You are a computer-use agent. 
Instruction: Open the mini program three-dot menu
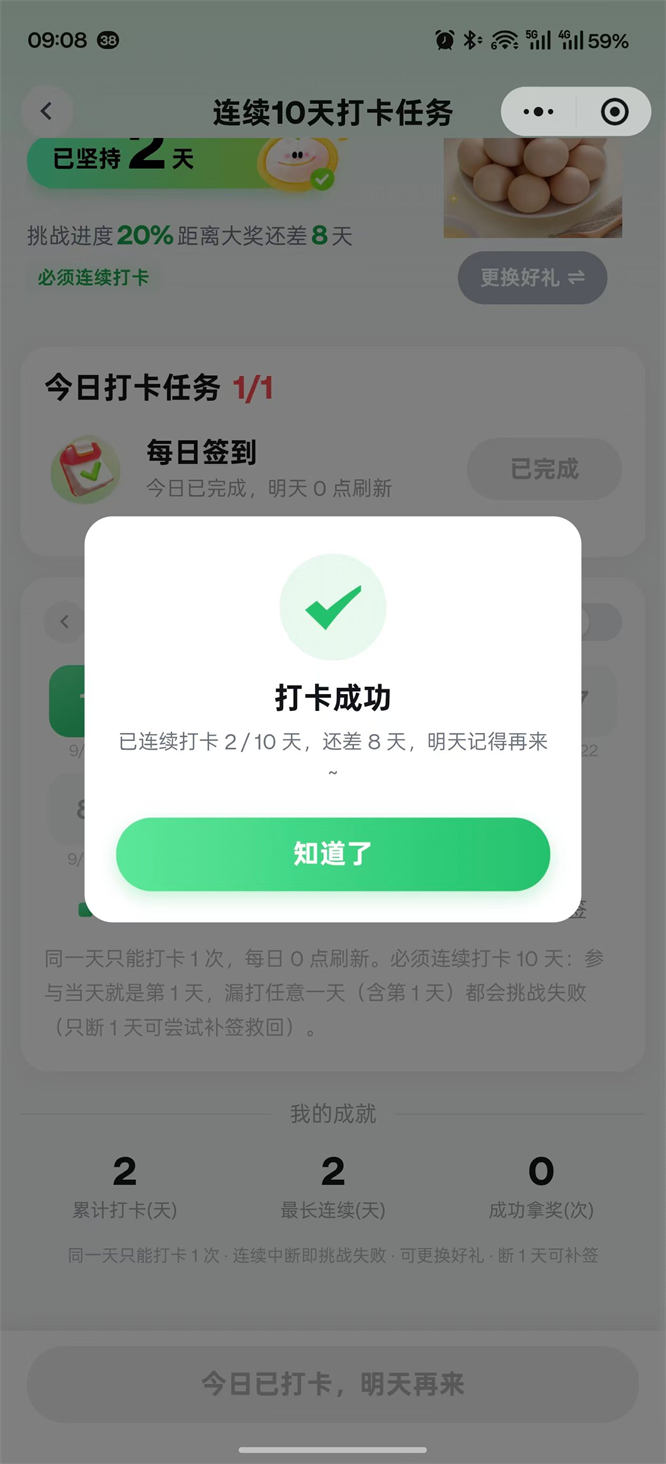point(539,112)
